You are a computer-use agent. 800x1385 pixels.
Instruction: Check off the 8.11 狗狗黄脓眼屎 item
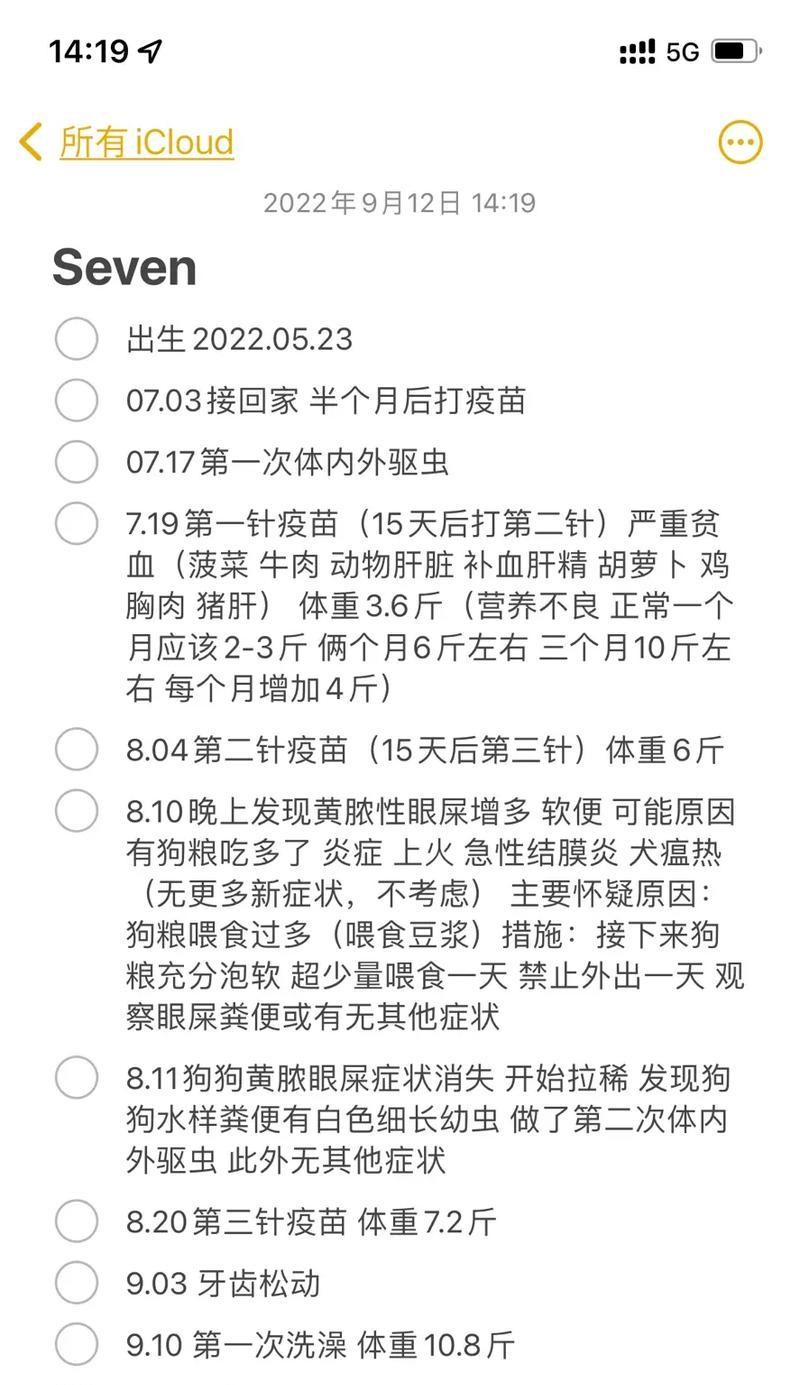coord(76,1078)
